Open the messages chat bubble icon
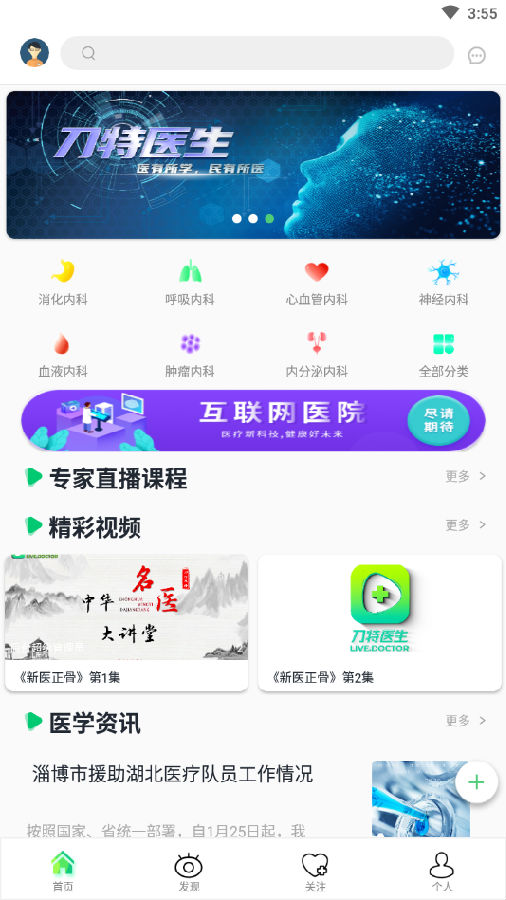 (x=477, y=55)
